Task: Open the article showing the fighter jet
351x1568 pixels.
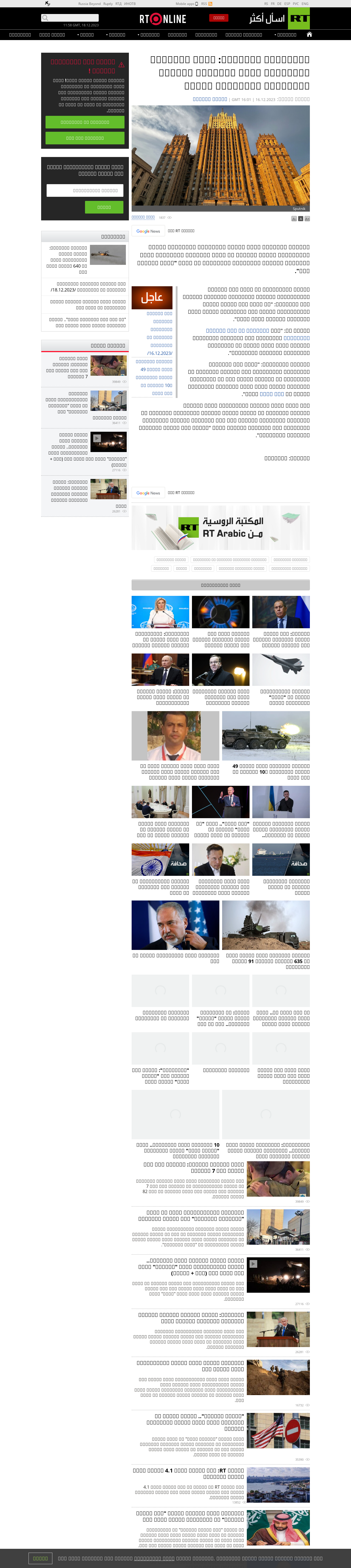Action: [x=281, y=670]
